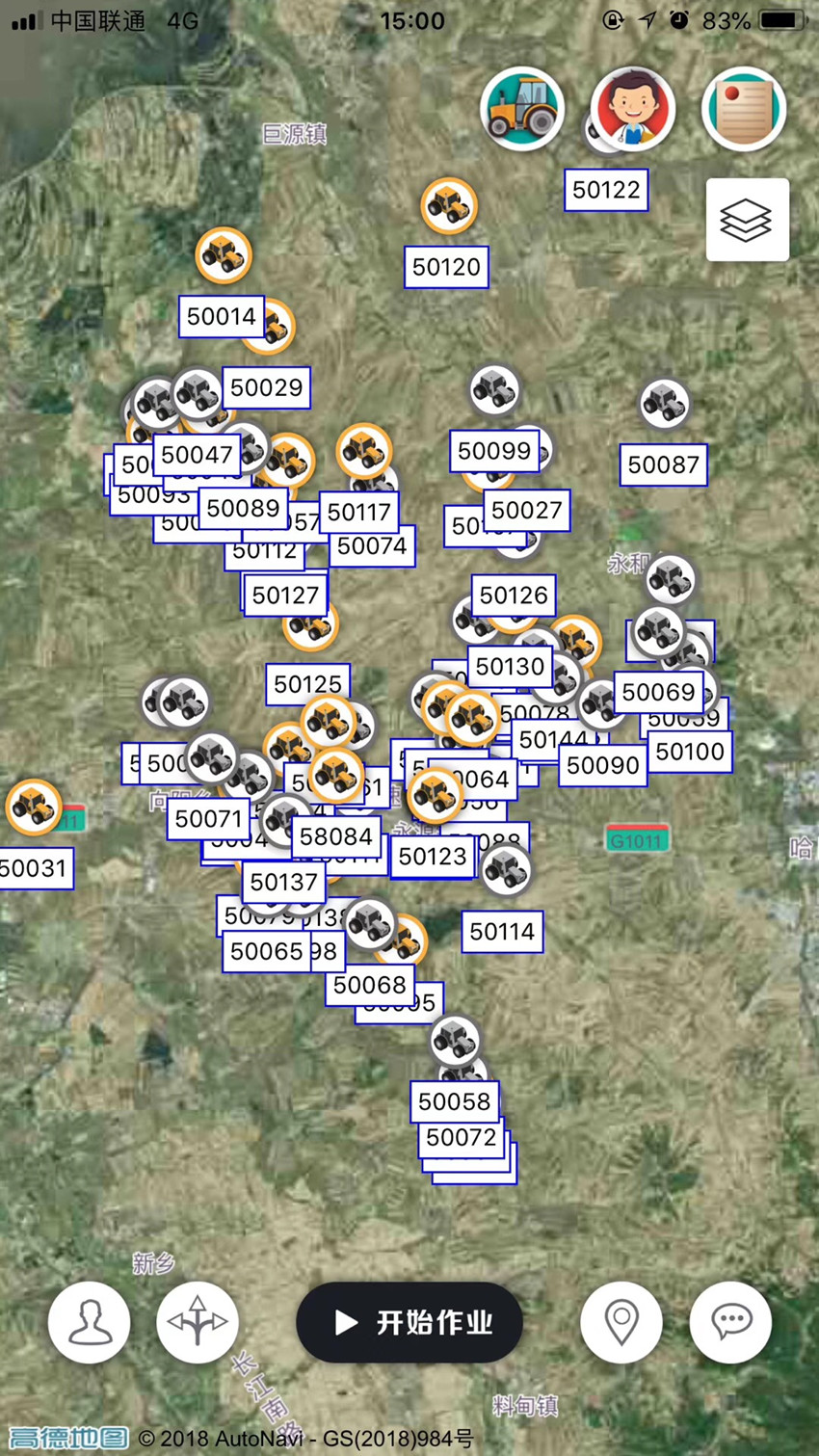Center map on my location pin
The image size is (819, 1456).
point(621,1322)
